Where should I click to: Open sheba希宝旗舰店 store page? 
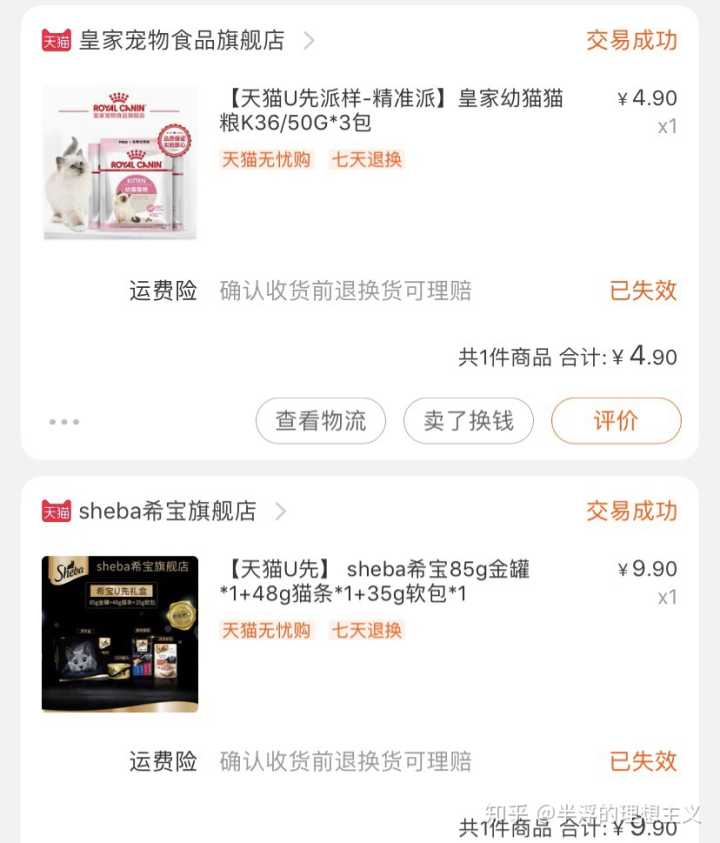(168, 512)
